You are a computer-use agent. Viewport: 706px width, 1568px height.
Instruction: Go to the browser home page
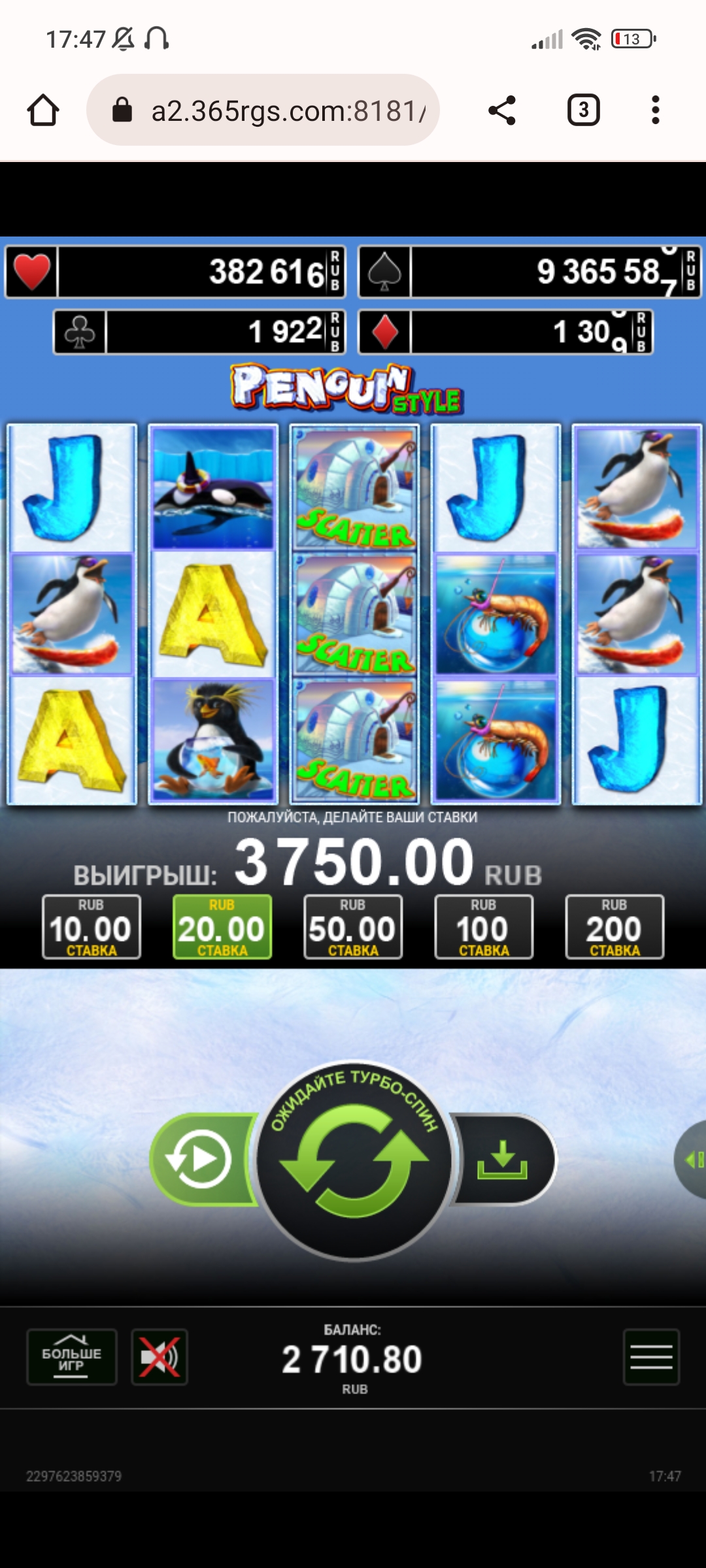(43, 110)
